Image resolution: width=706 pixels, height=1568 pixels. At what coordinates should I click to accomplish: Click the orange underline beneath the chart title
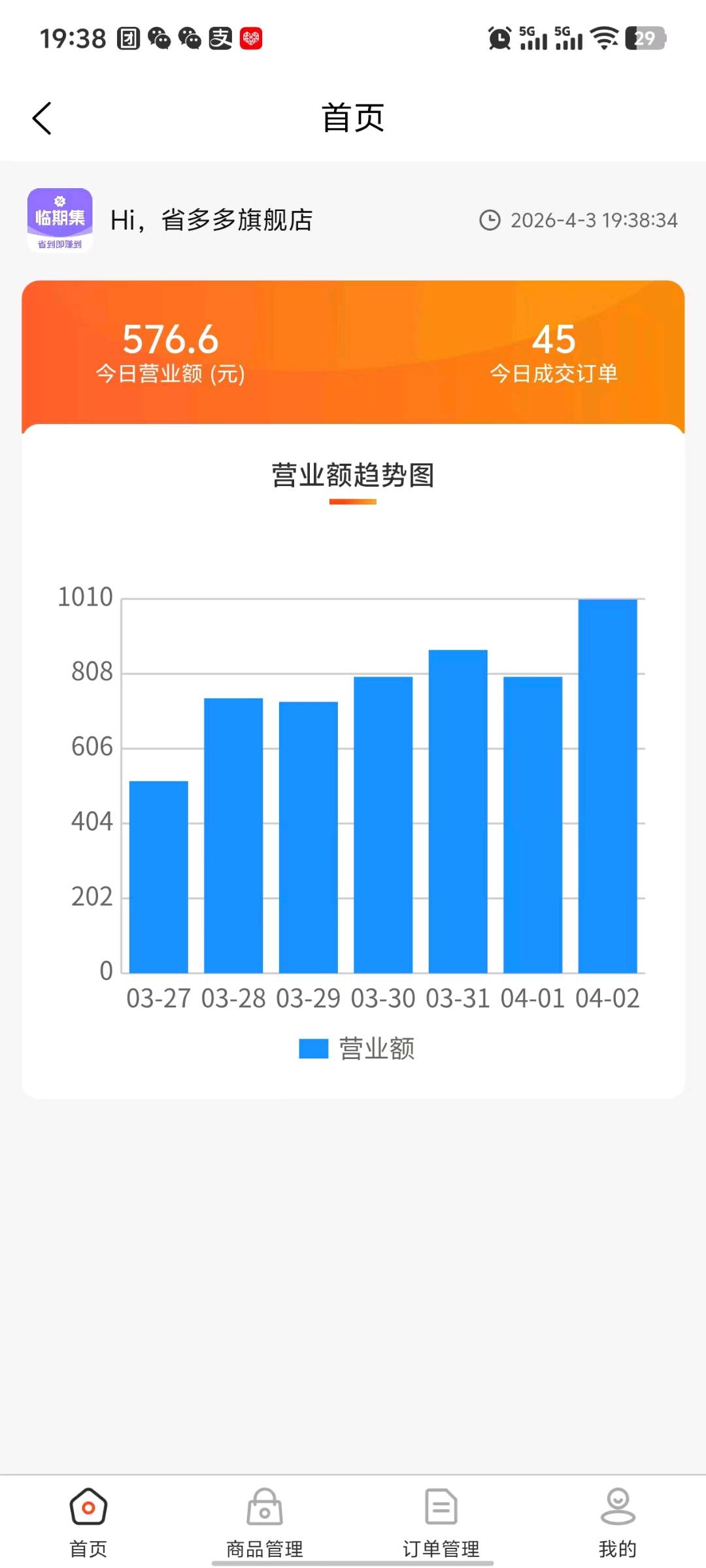(x=353, y=500)
